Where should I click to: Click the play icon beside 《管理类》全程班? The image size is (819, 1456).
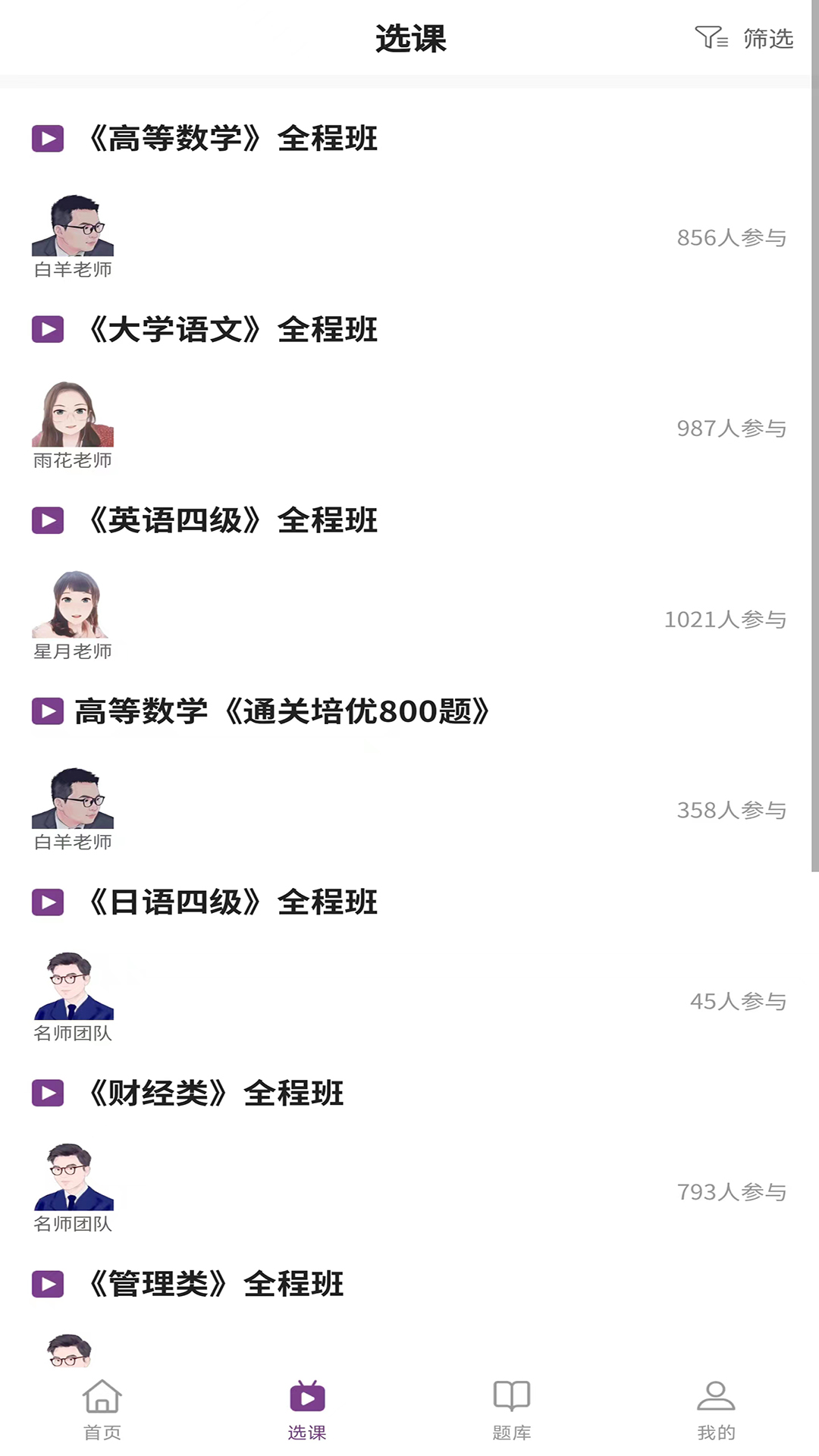click(x=47, y=1284)
